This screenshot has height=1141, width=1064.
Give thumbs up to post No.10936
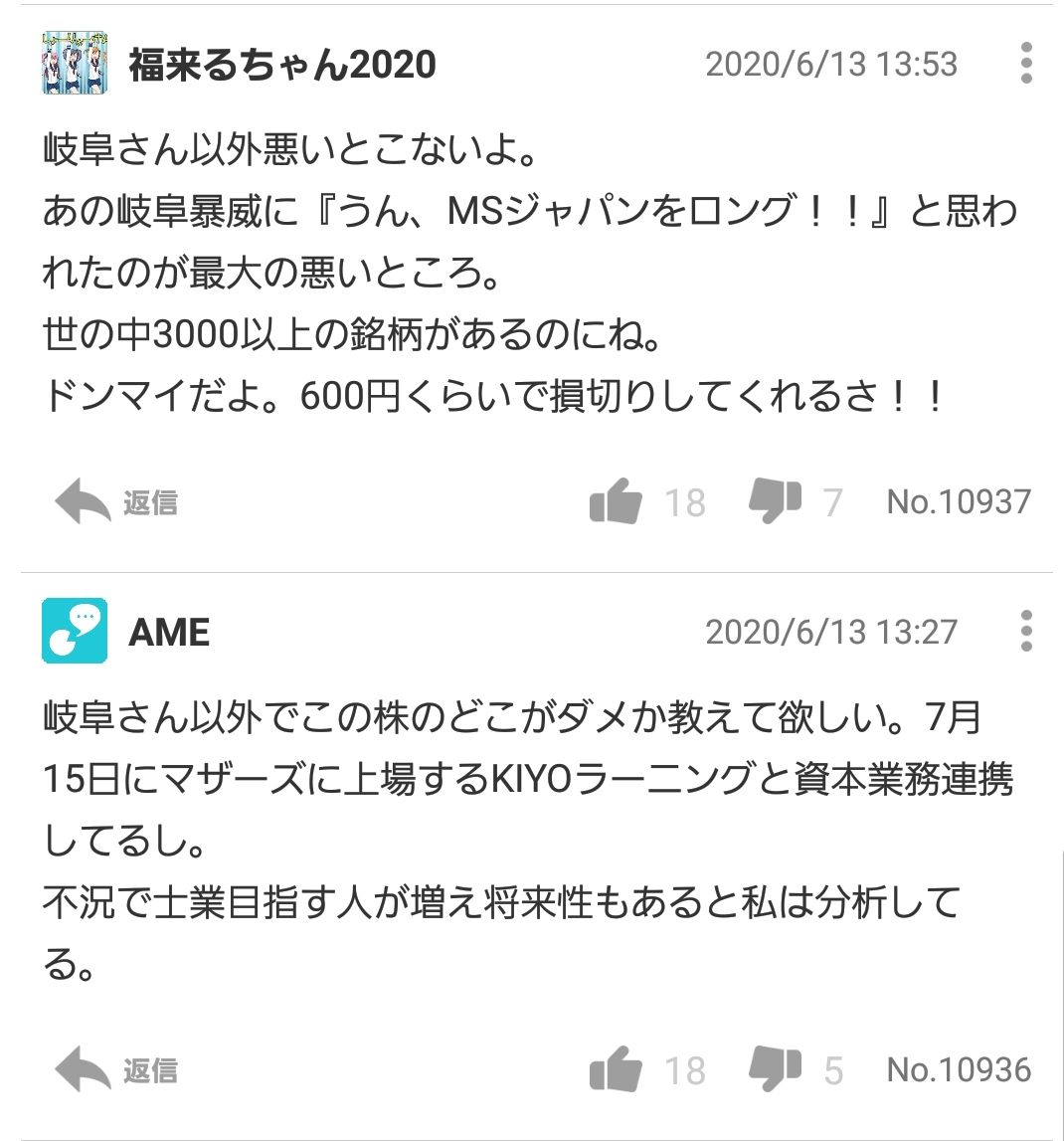click(x=616, y=1070)
